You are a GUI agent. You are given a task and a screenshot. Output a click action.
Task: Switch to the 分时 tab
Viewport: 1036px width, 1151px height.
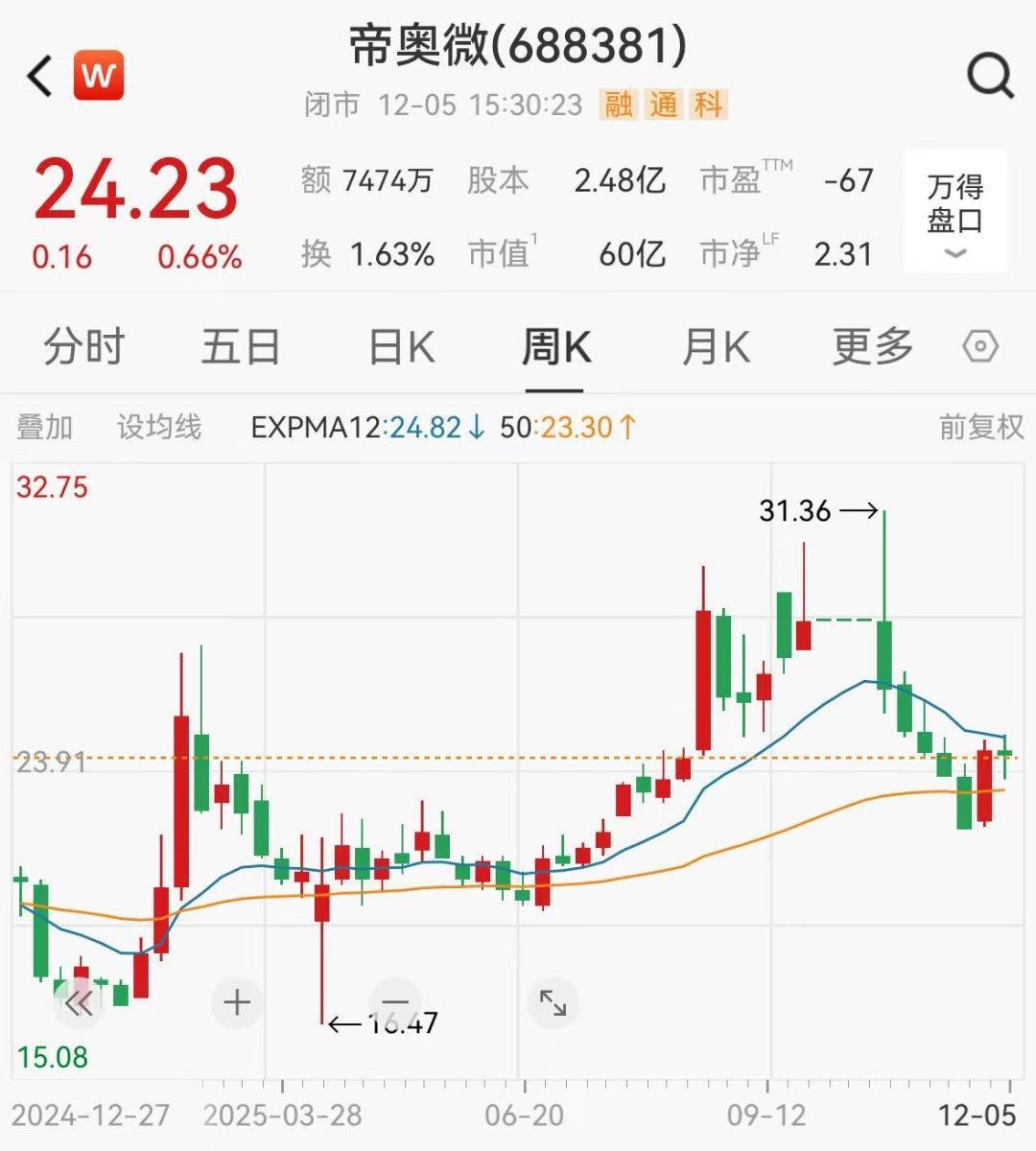point(83,346)
